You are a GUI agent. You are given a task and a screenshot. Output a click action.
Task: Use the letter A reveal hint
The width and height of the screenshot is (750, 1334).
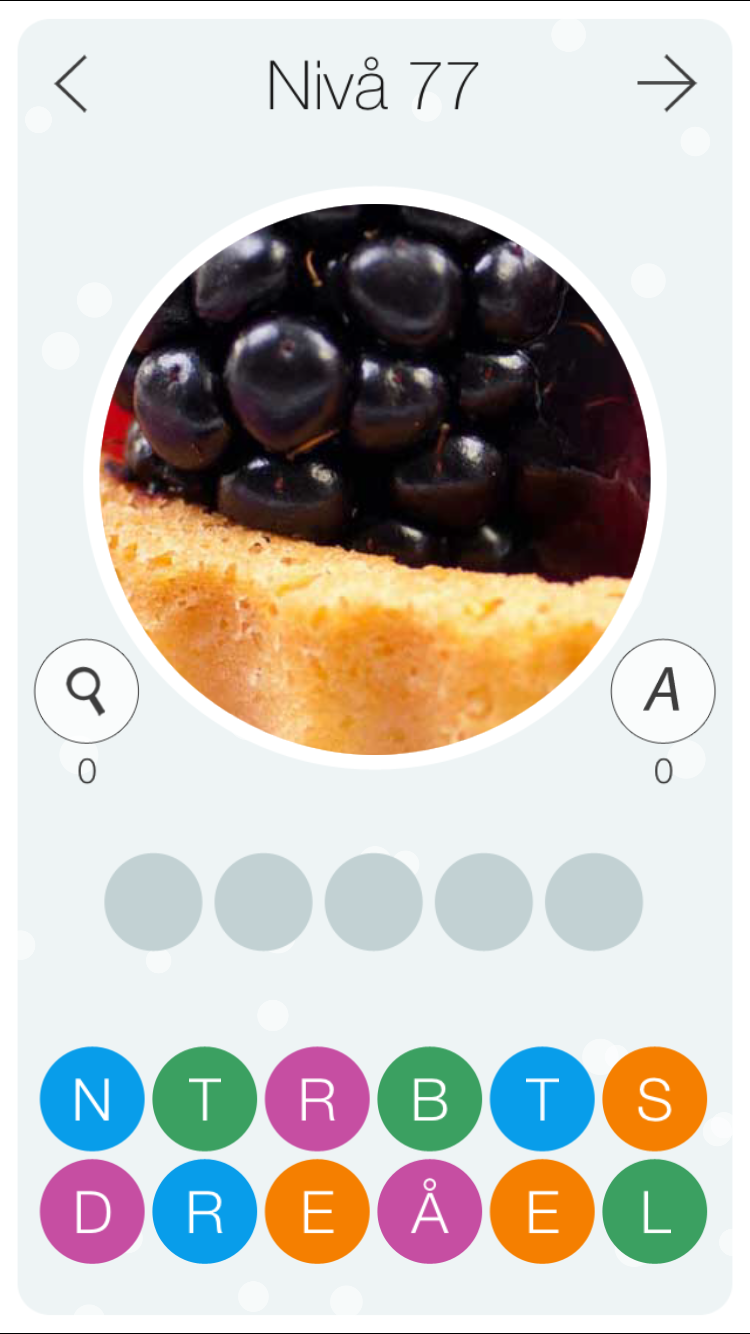click(663, 691)
